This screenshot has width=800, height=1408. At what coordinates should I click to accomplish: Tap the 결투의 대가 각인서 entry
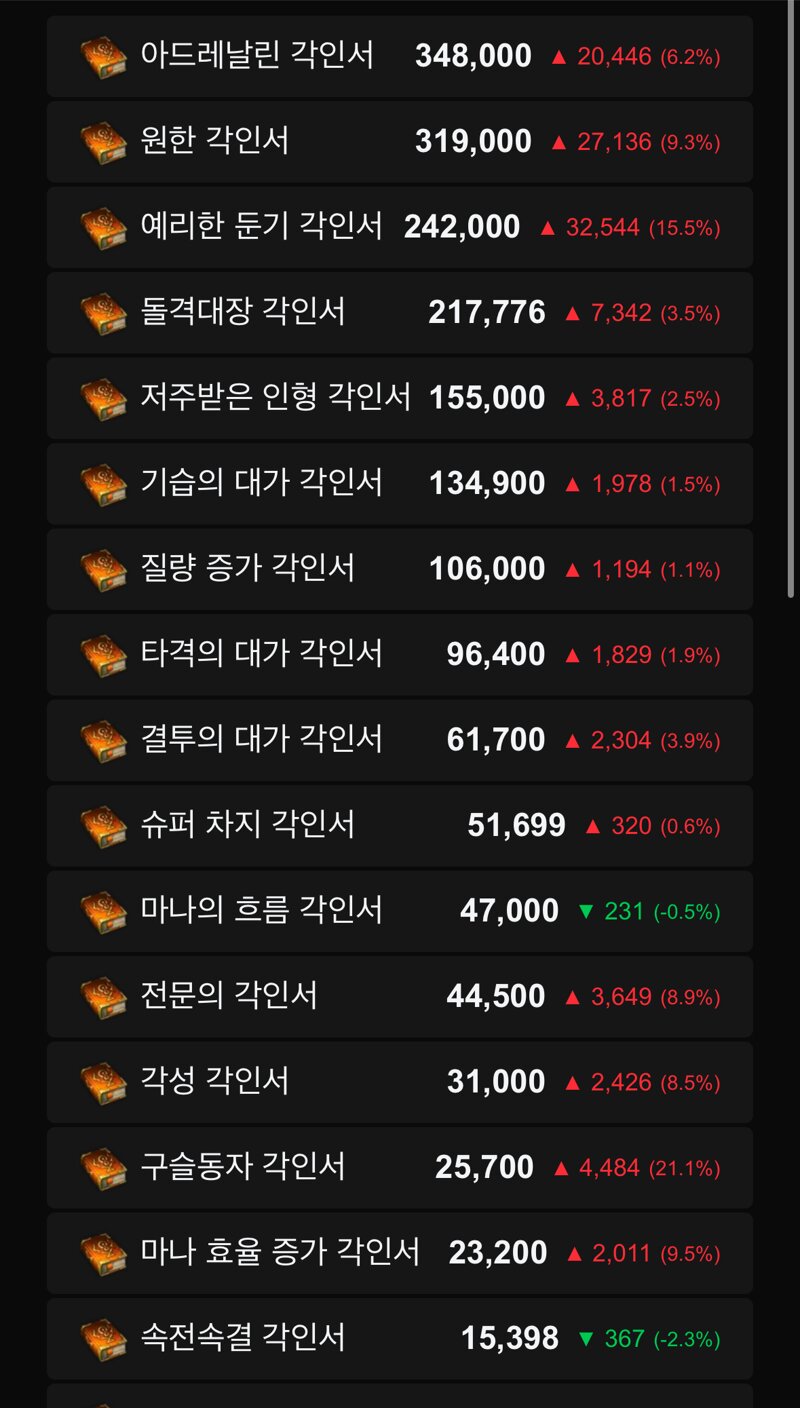(400, 740)
